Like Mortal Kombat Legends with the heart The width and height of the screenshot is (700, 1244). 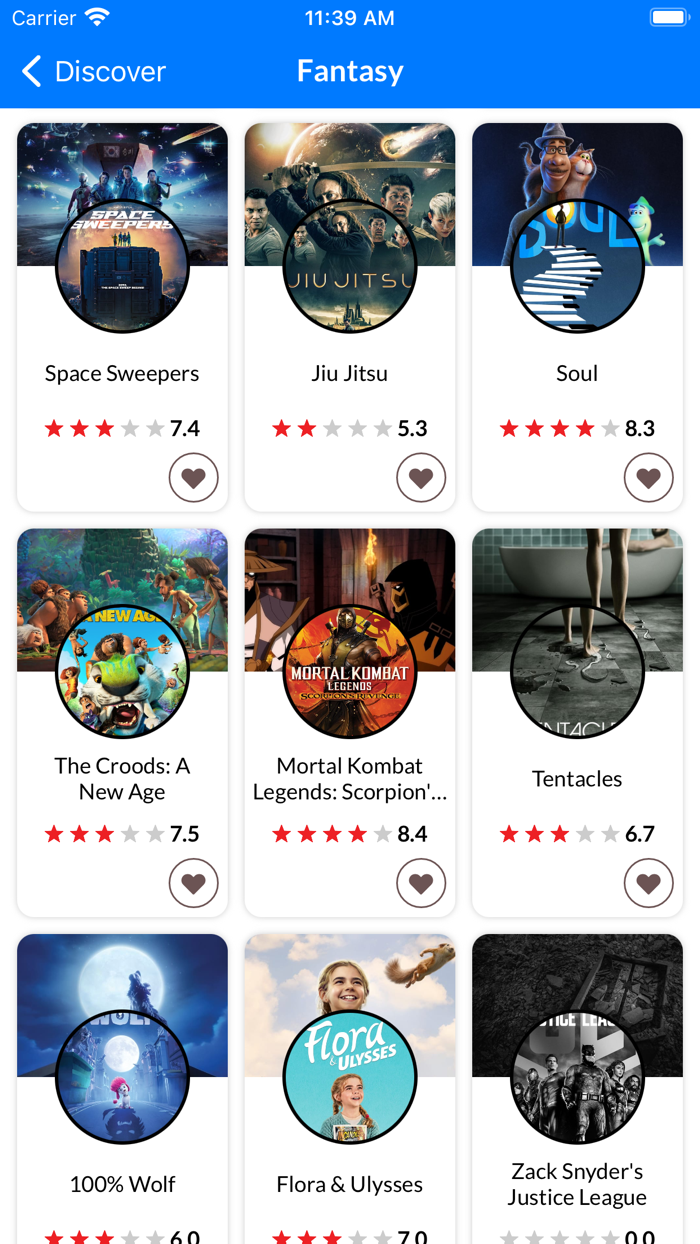421,884
